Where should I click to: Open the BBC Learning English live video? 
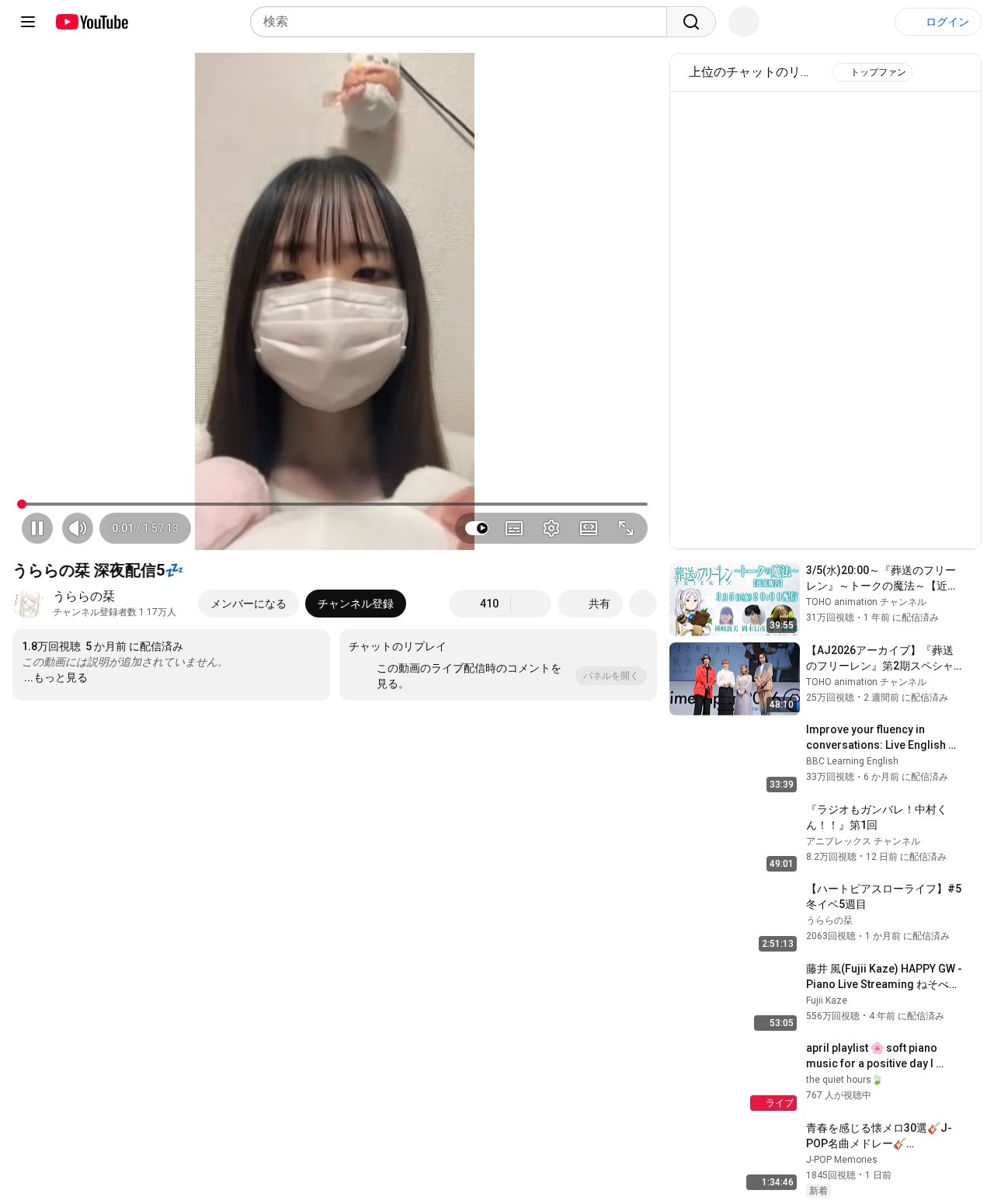pos(881,737)
